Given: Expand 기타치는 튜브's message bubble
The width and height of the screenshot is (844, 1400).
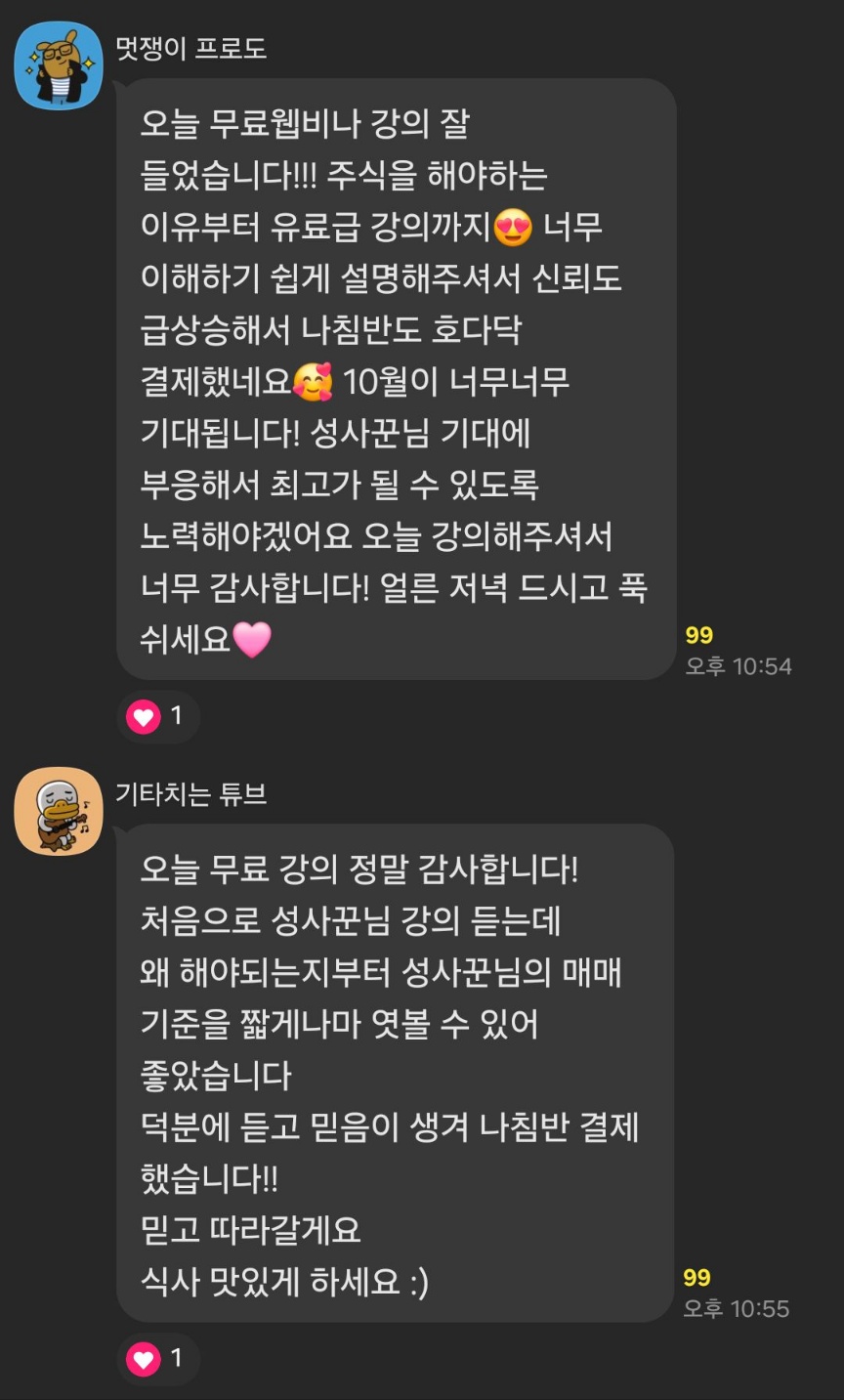Looking at the screenshot, I should [x=391, y=1075].
